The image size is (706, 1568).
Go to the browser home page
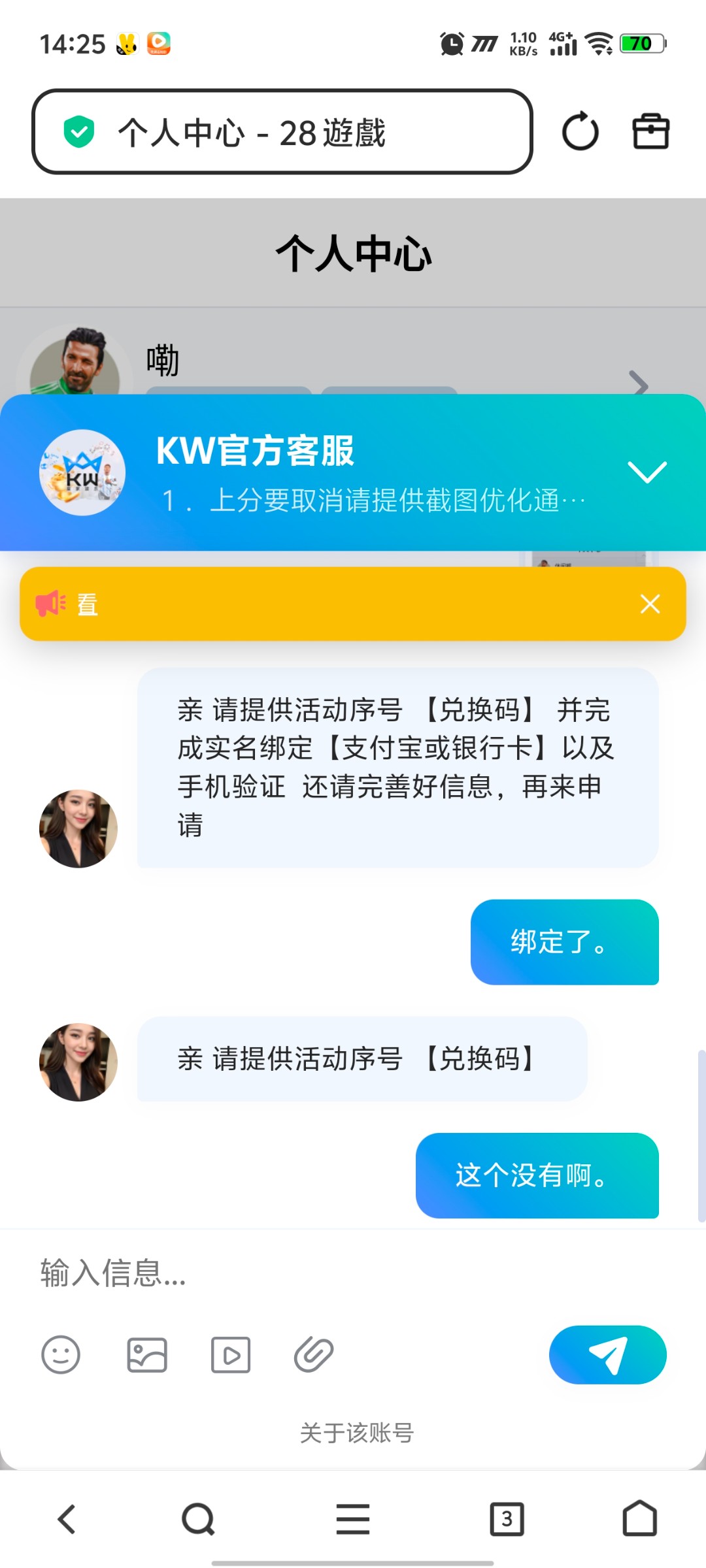639,1519
